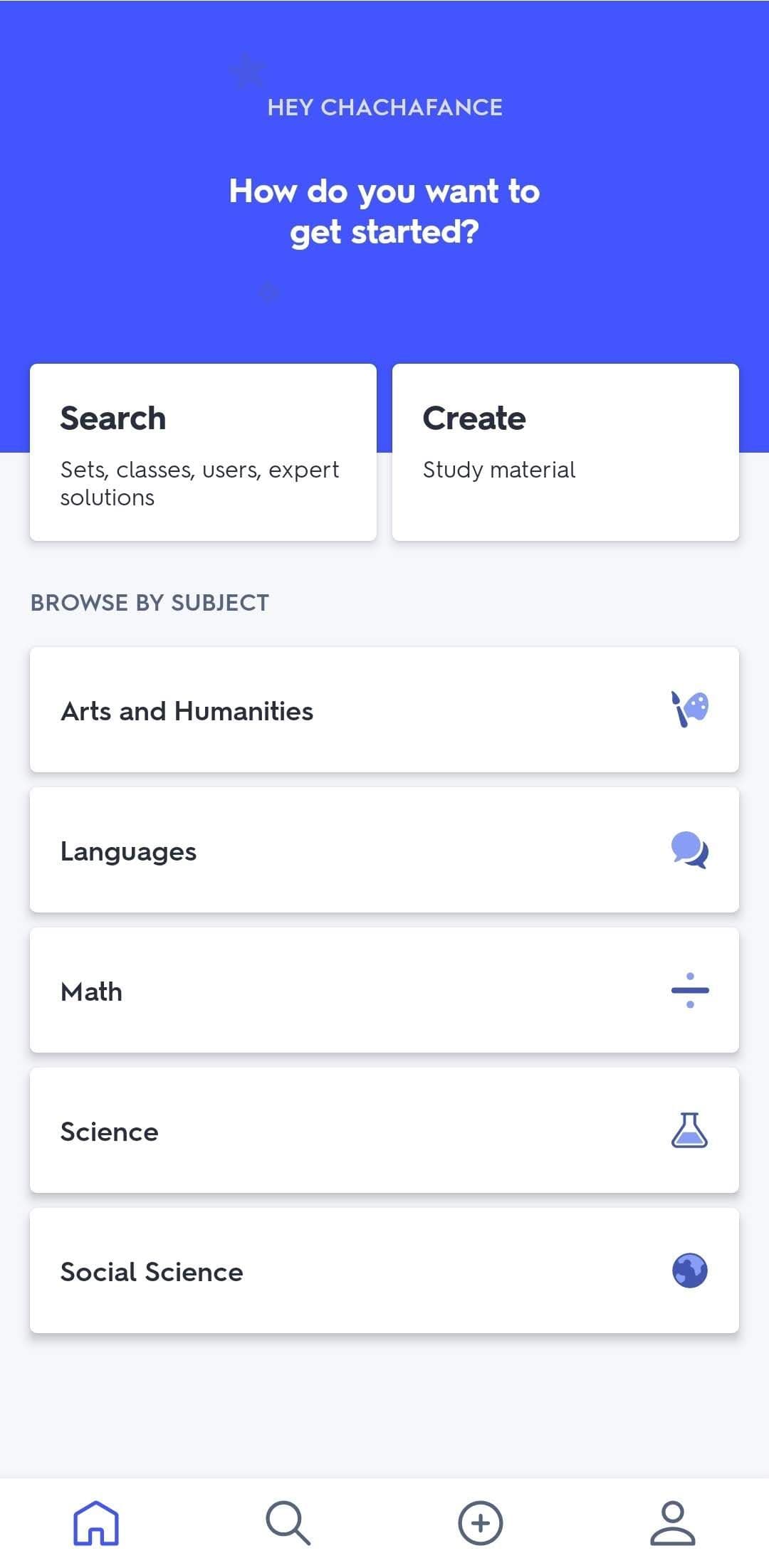Tap the Social Science globe icon

pos(689,1271)
